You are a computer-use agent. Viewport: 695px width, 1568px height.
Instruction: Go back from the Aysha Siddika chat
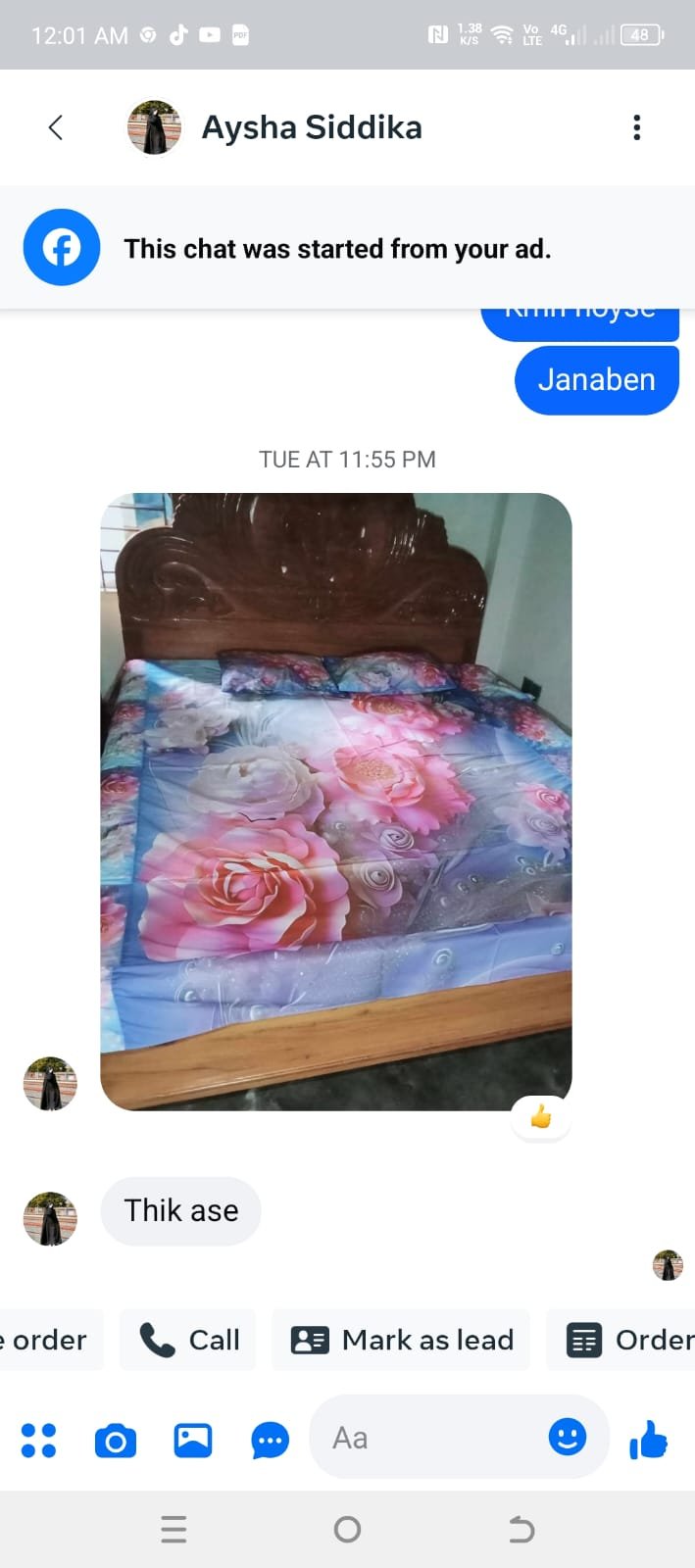[x=56, y=127]
